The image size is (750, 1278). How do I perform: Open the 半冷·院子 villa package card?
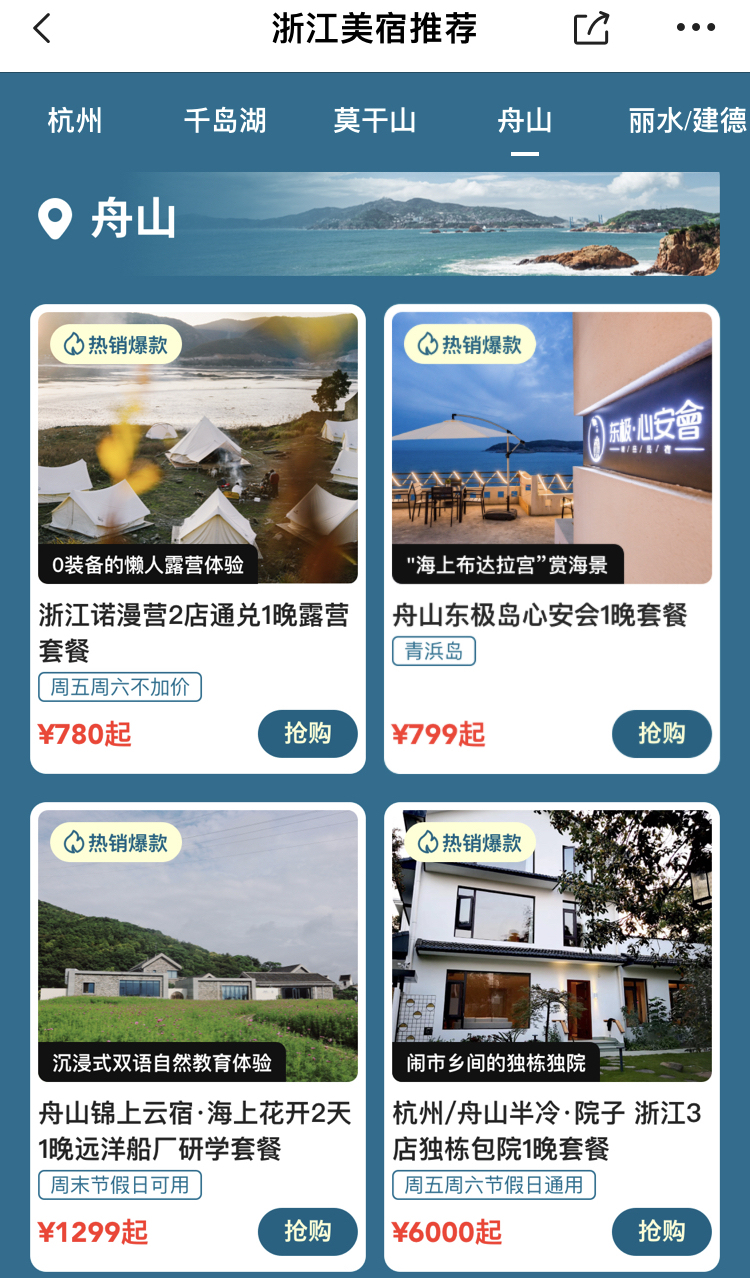click(552, 1037)
